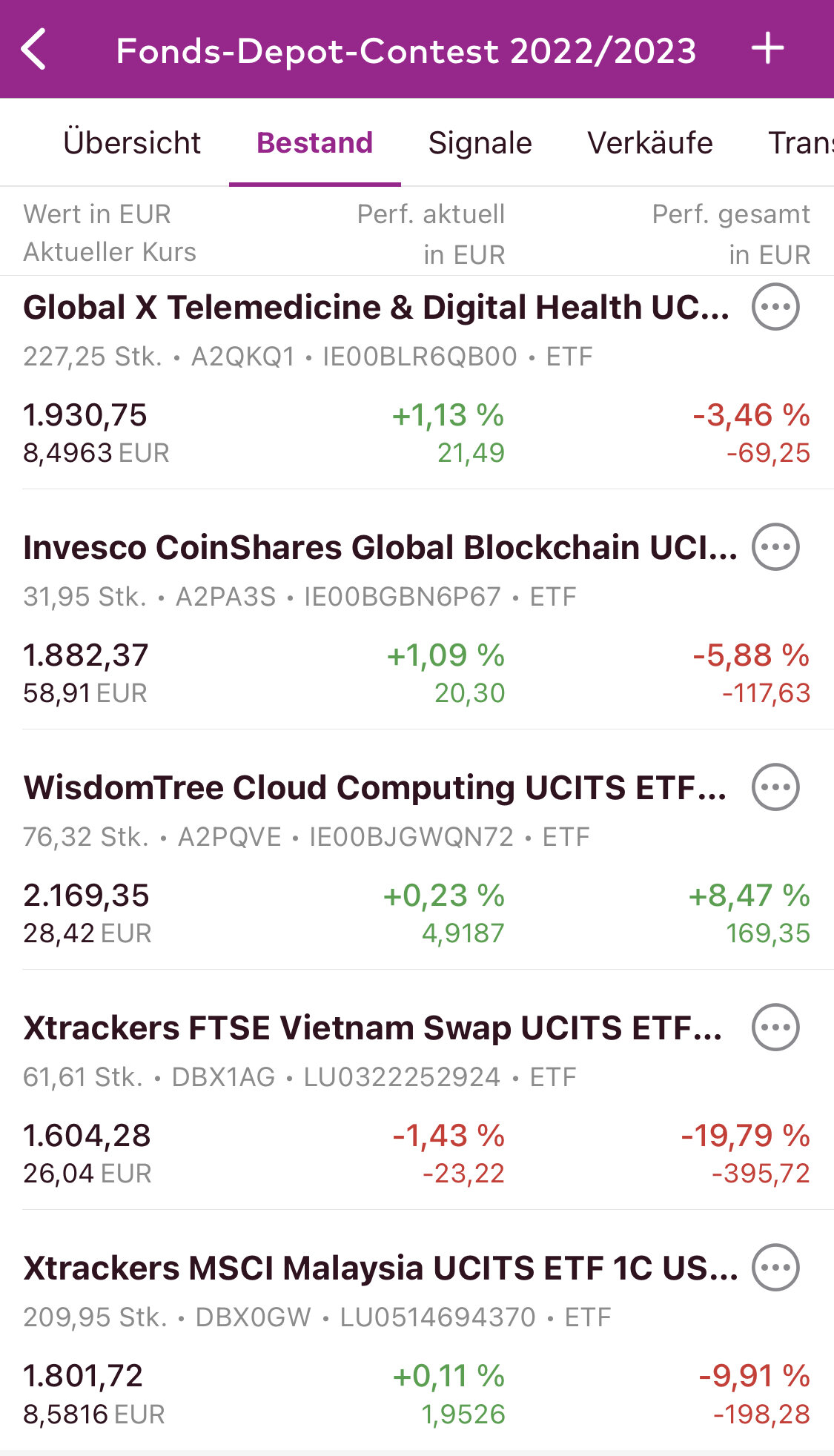Go back from Fonds-Depot-Contest

point(34,50)
